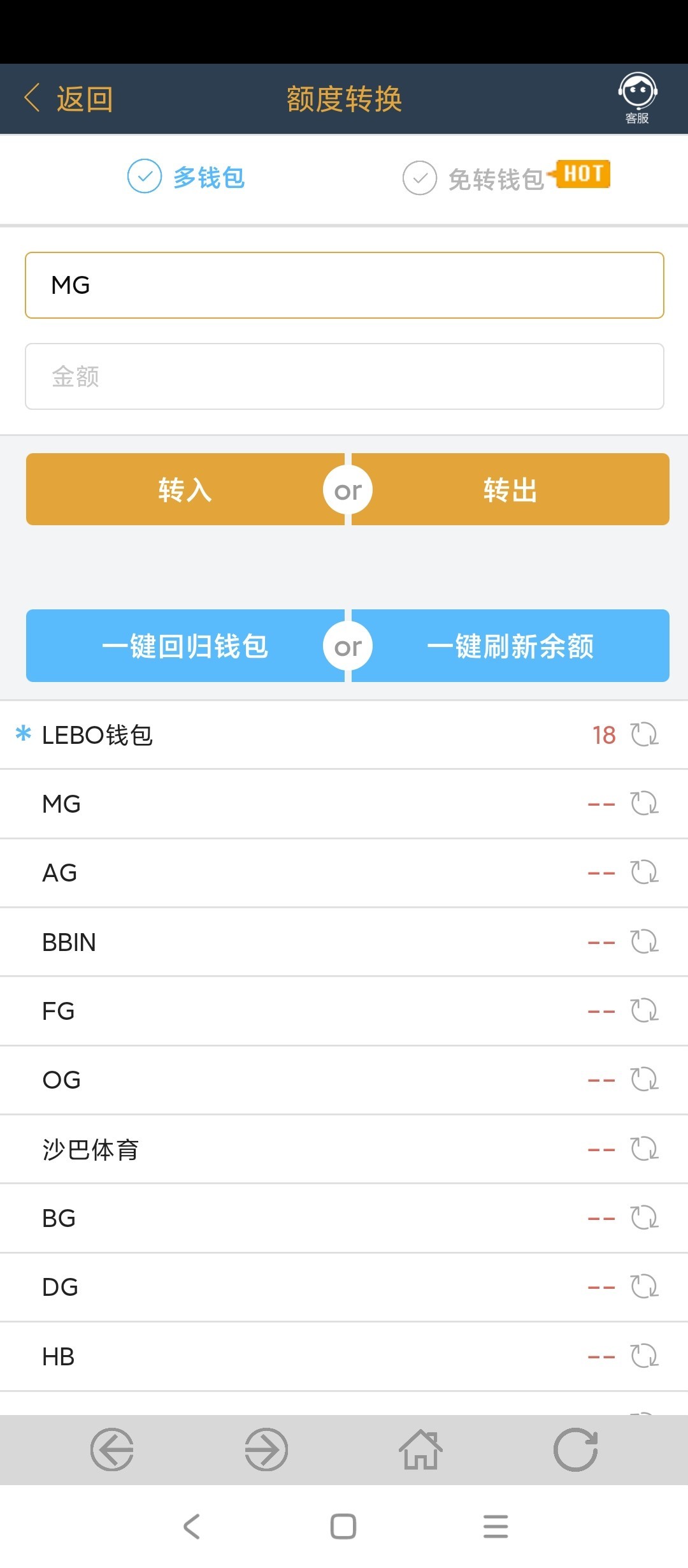Tap the 转出 button
Image resolution: width=688 pixels, height=1568 pixels.
click(x=510, y=490)
